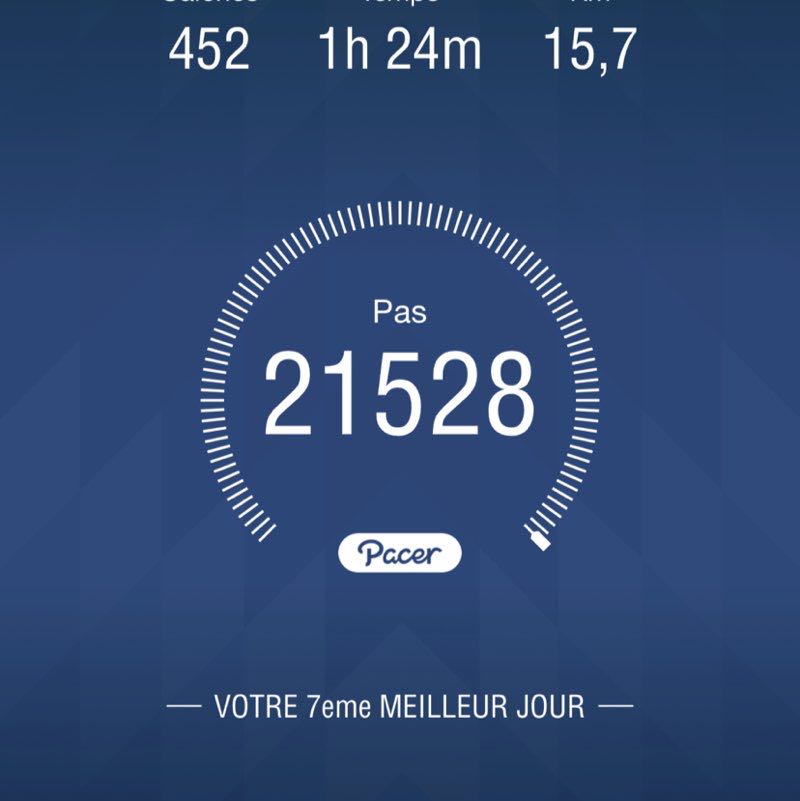Click the 'Pas' label above step count
The height and width of the screenshot is (801, 800).
pos(400,312)
